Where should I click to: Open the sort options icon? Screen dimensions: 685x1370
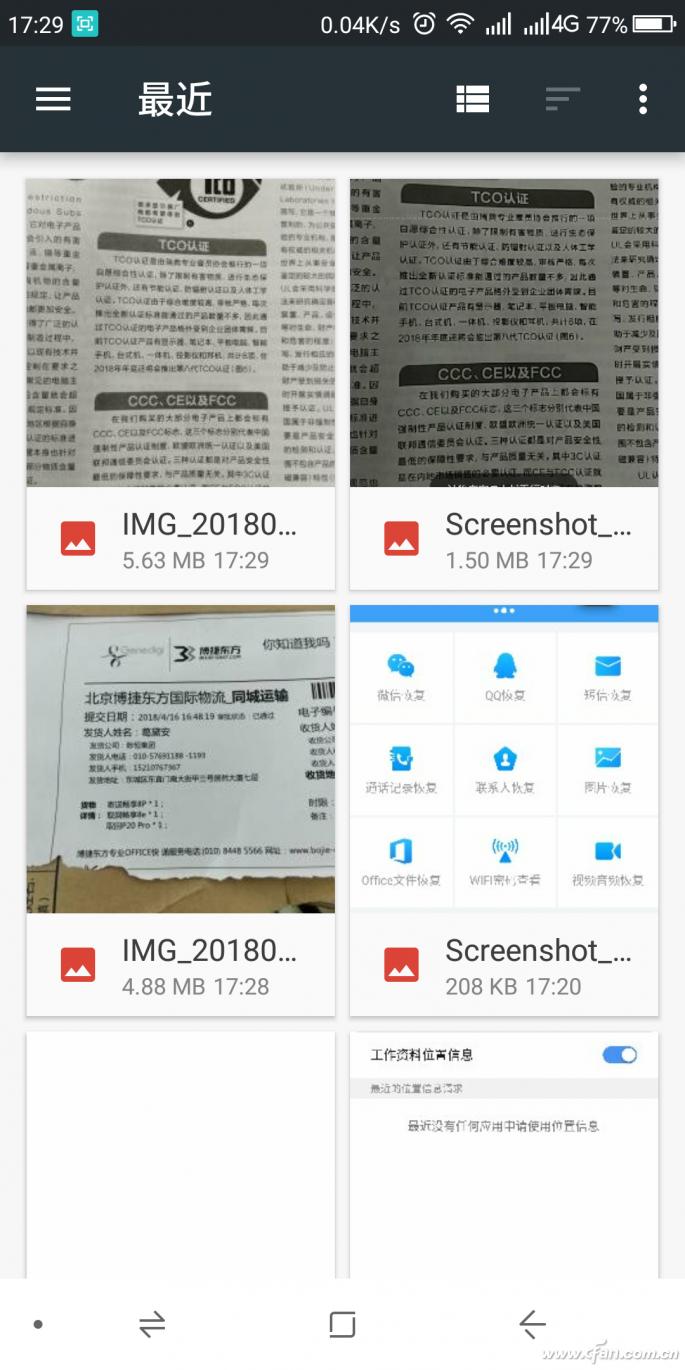tap(562, 99)
